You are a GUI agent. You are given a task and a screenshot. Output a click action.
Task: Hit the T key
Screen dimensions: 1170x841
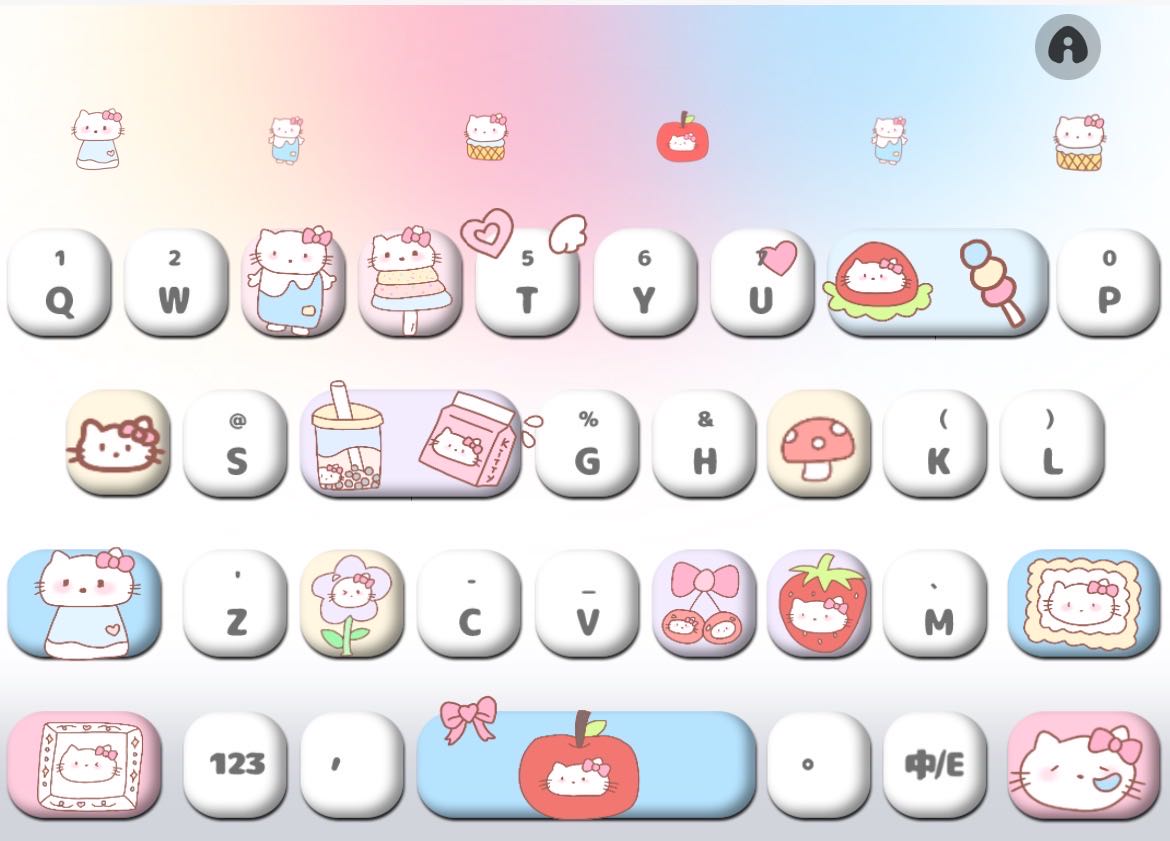(527, 283)
